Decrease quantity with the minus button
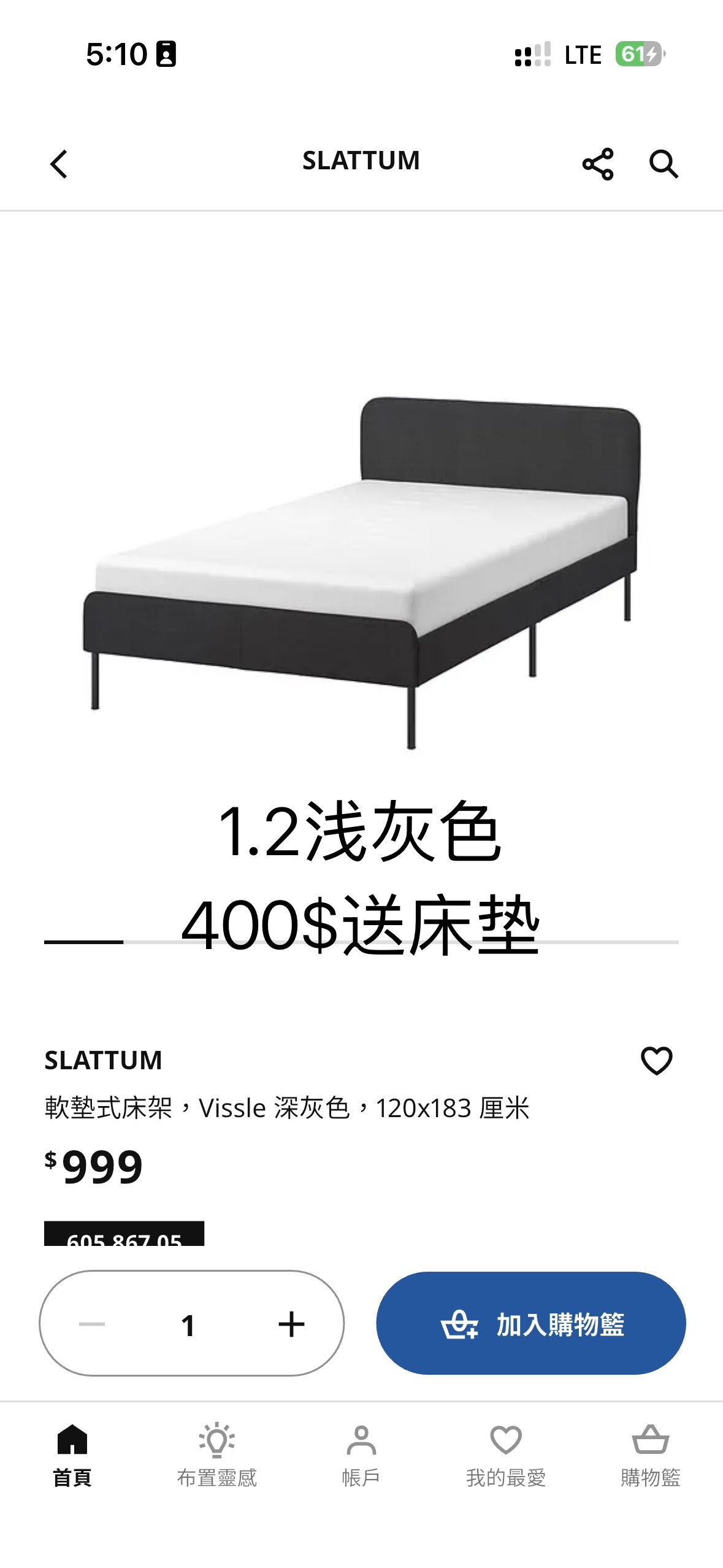 (92, 1324)
